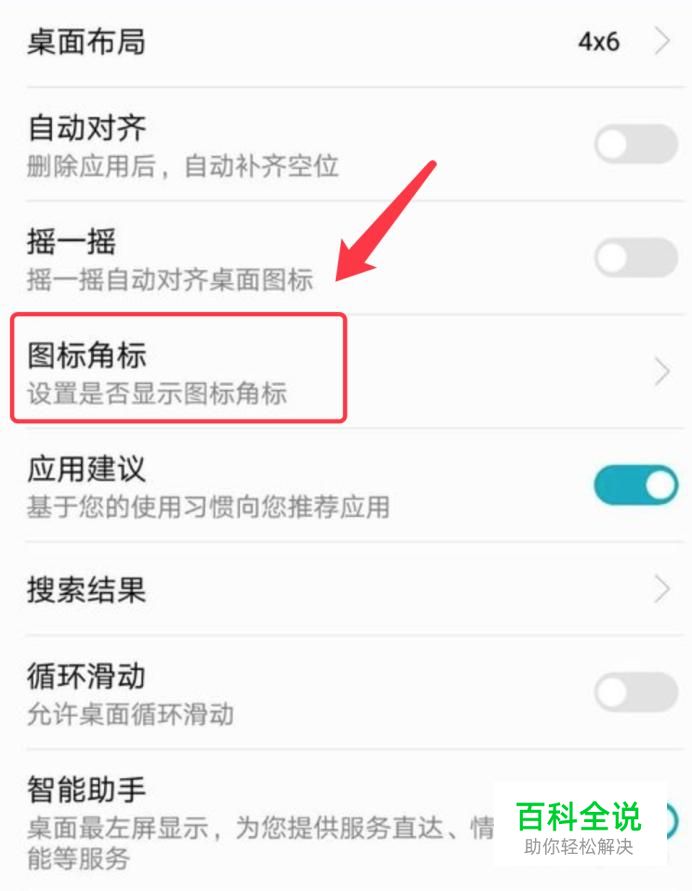Turn on the 摇一摇 switch
The image size is (692, 891).
(636, 257)
